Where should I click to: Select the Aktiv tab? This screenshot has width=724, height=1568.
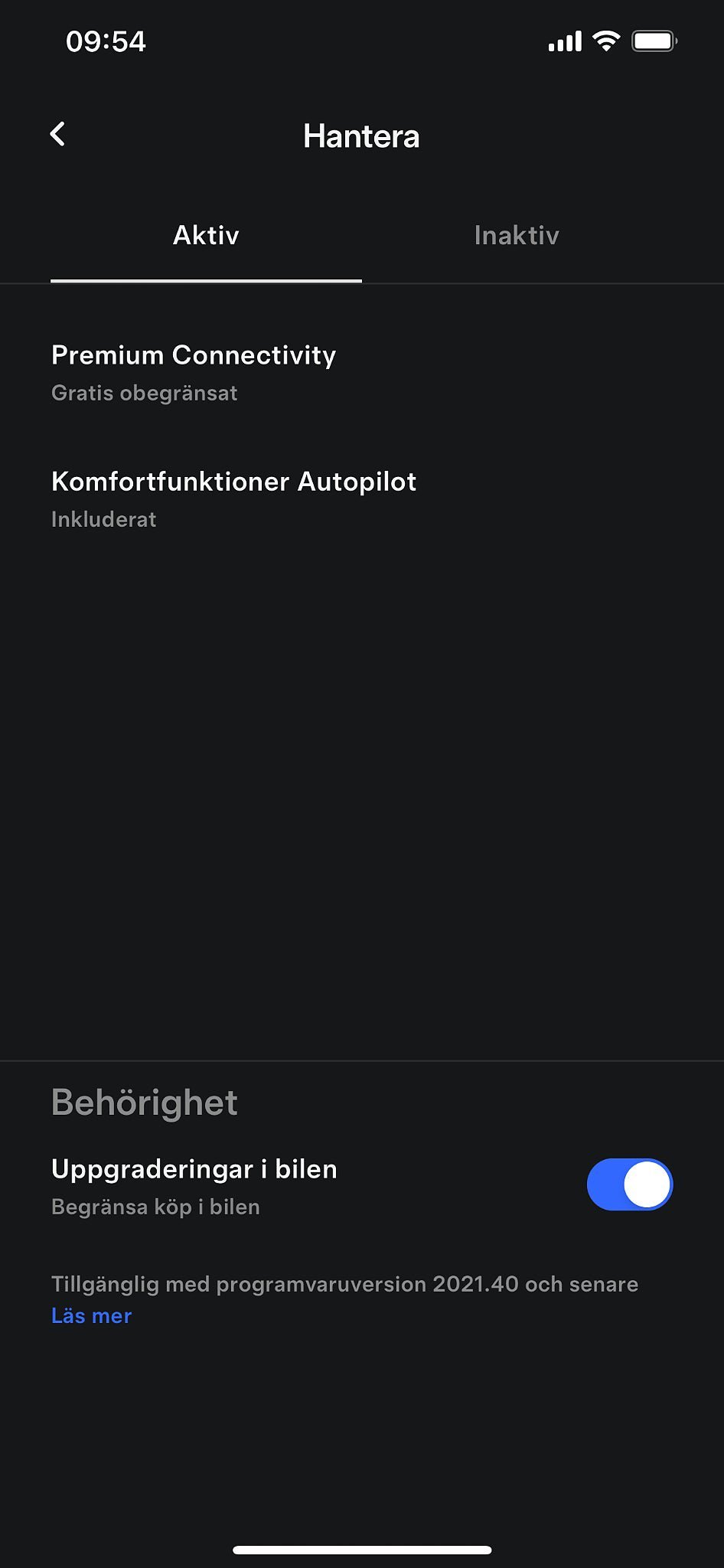point(206,235)
